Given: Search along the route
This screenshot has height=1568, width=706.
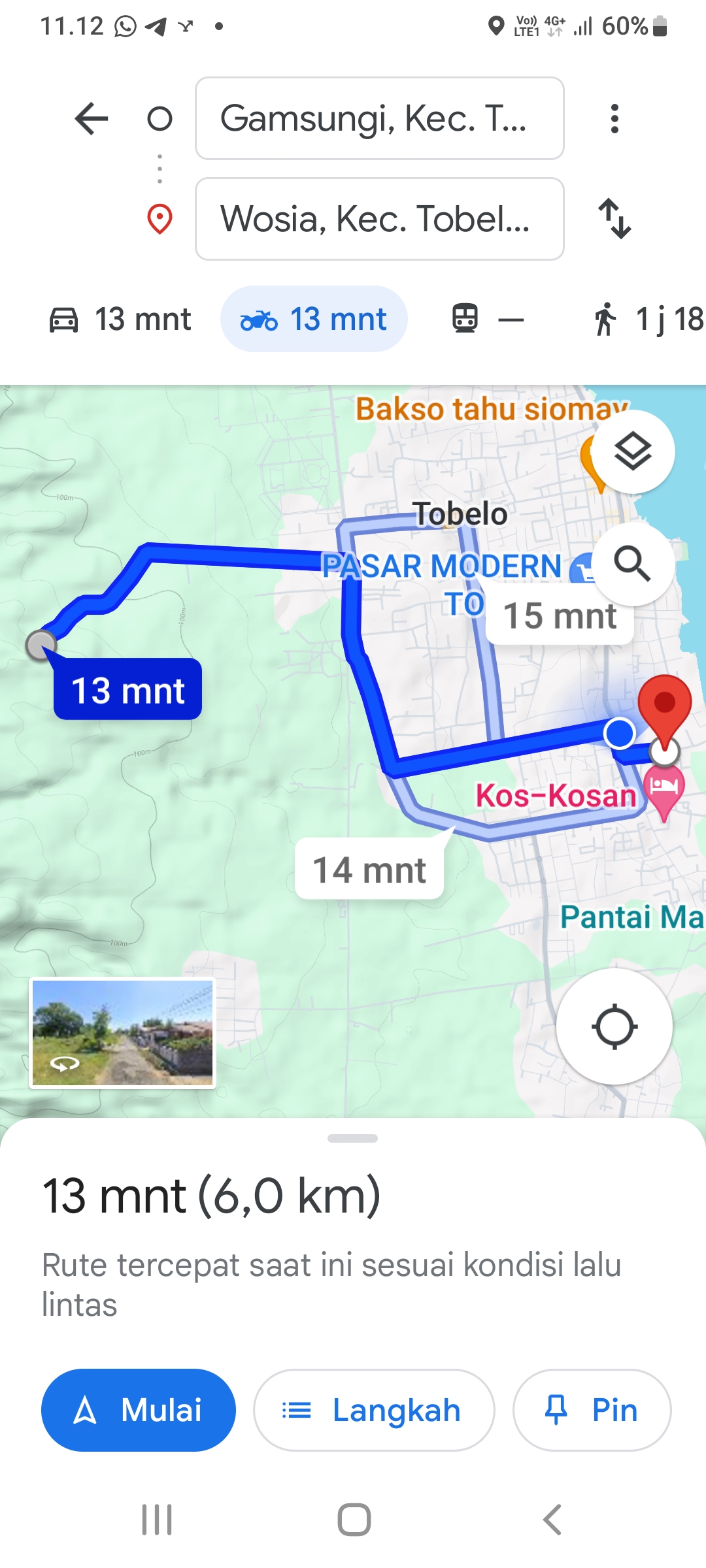Looking at the screenshot, I should pos(633,563).
